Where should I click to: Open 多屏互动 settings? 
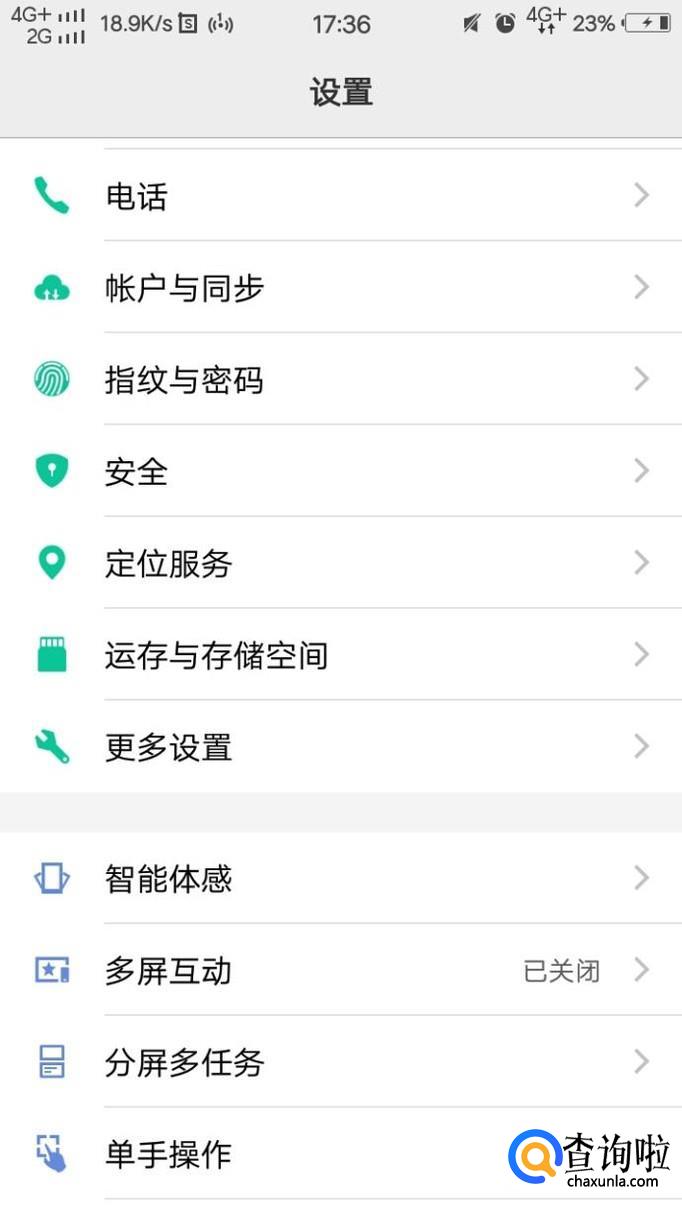pos(340,970)
